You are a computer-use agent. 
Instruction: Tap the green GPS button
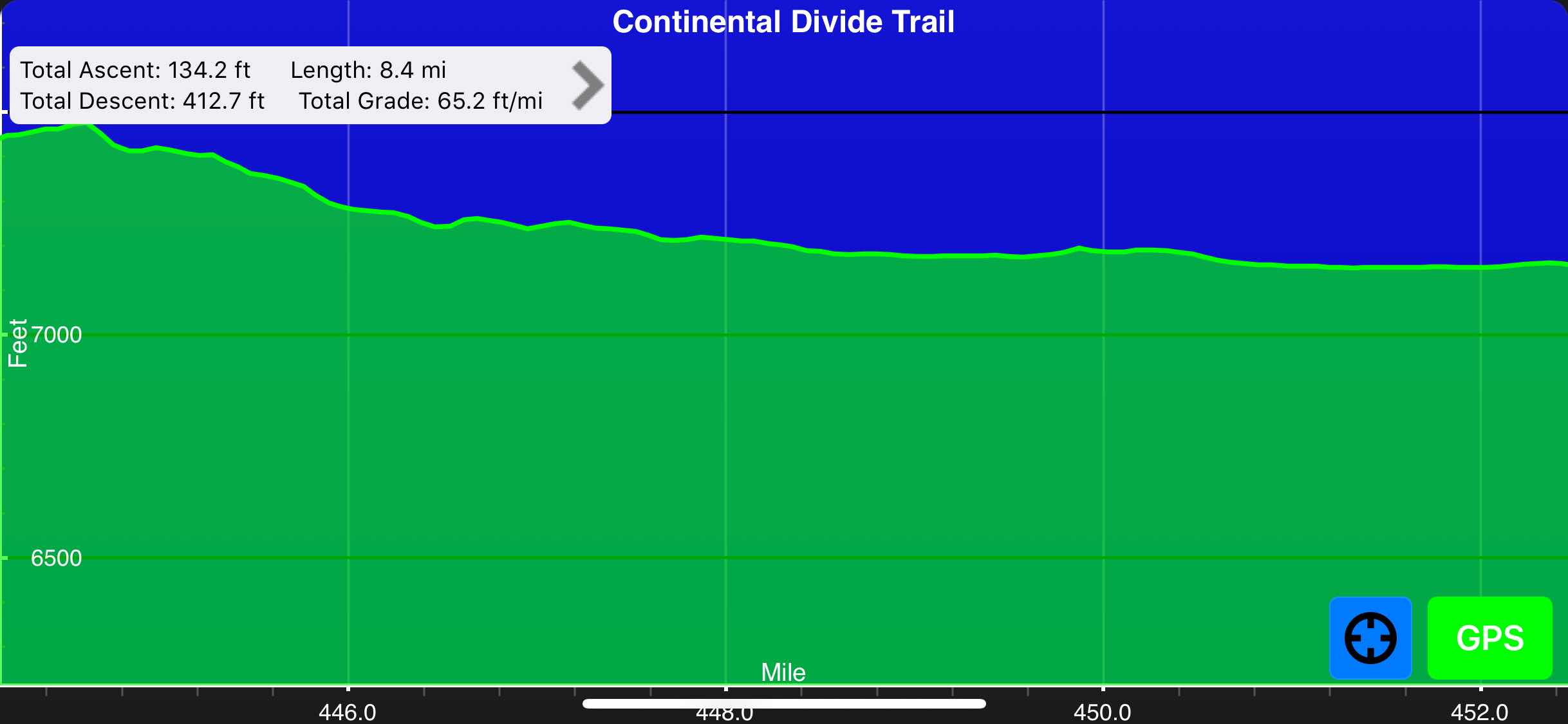coord(1489,638)
